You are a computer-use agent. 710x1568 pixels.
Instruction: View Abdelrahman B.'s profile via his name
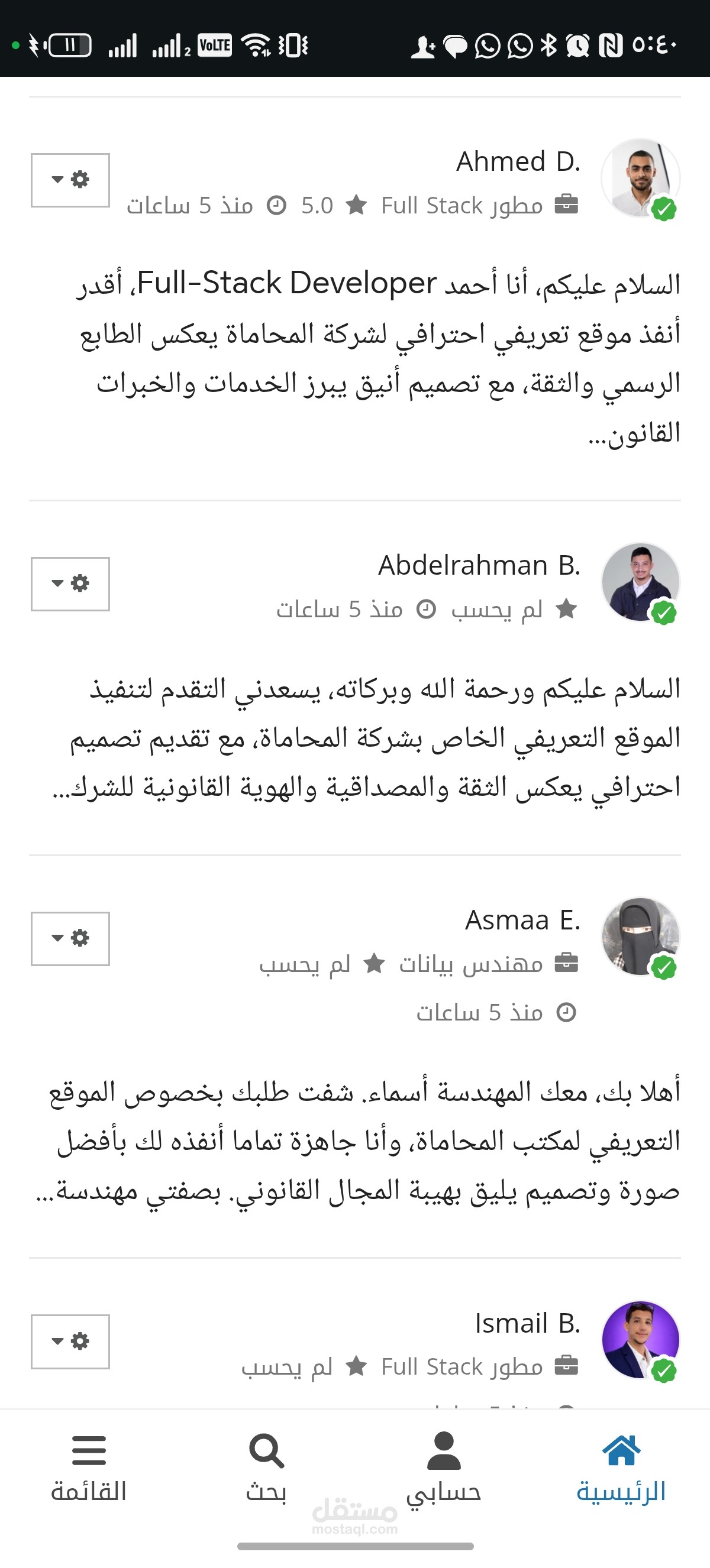click(x=479, y=565)
